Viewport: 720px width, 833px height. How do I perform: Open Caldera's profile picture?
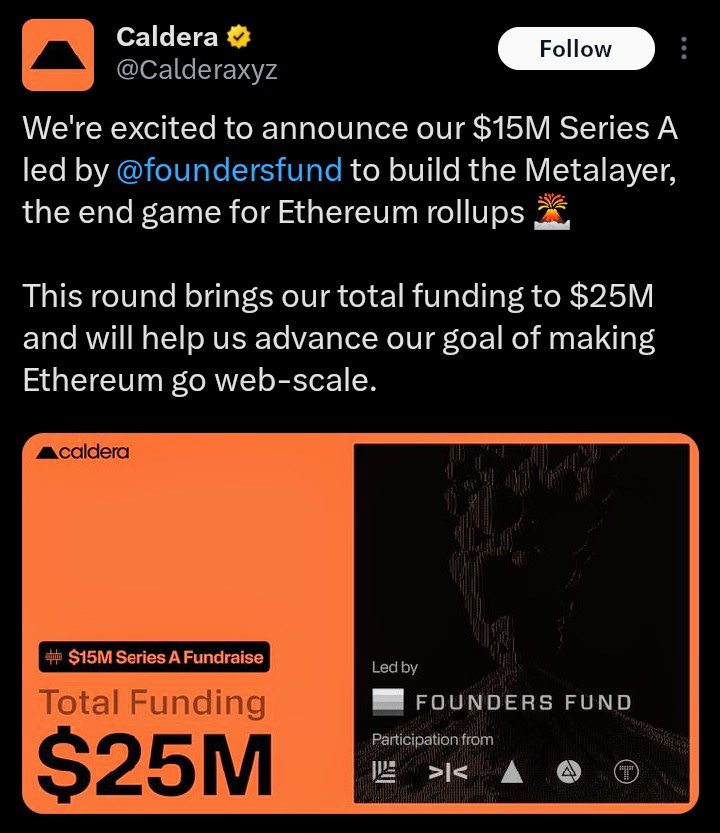pyautogui.click(x=58, y=54)
